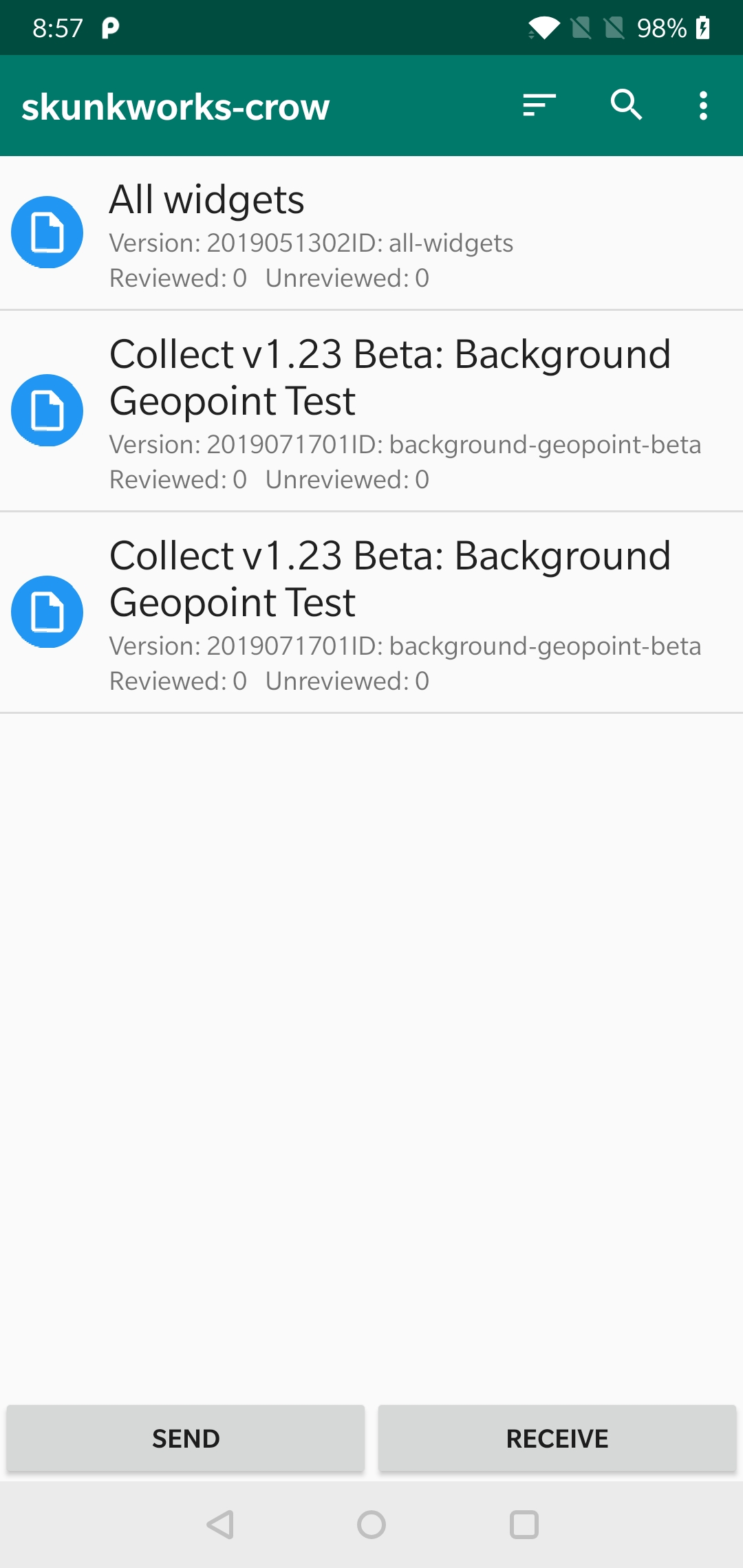Tap the document icon of second Background Geopoint Test
Screen dimensions: 743x1568
(46, 611)
